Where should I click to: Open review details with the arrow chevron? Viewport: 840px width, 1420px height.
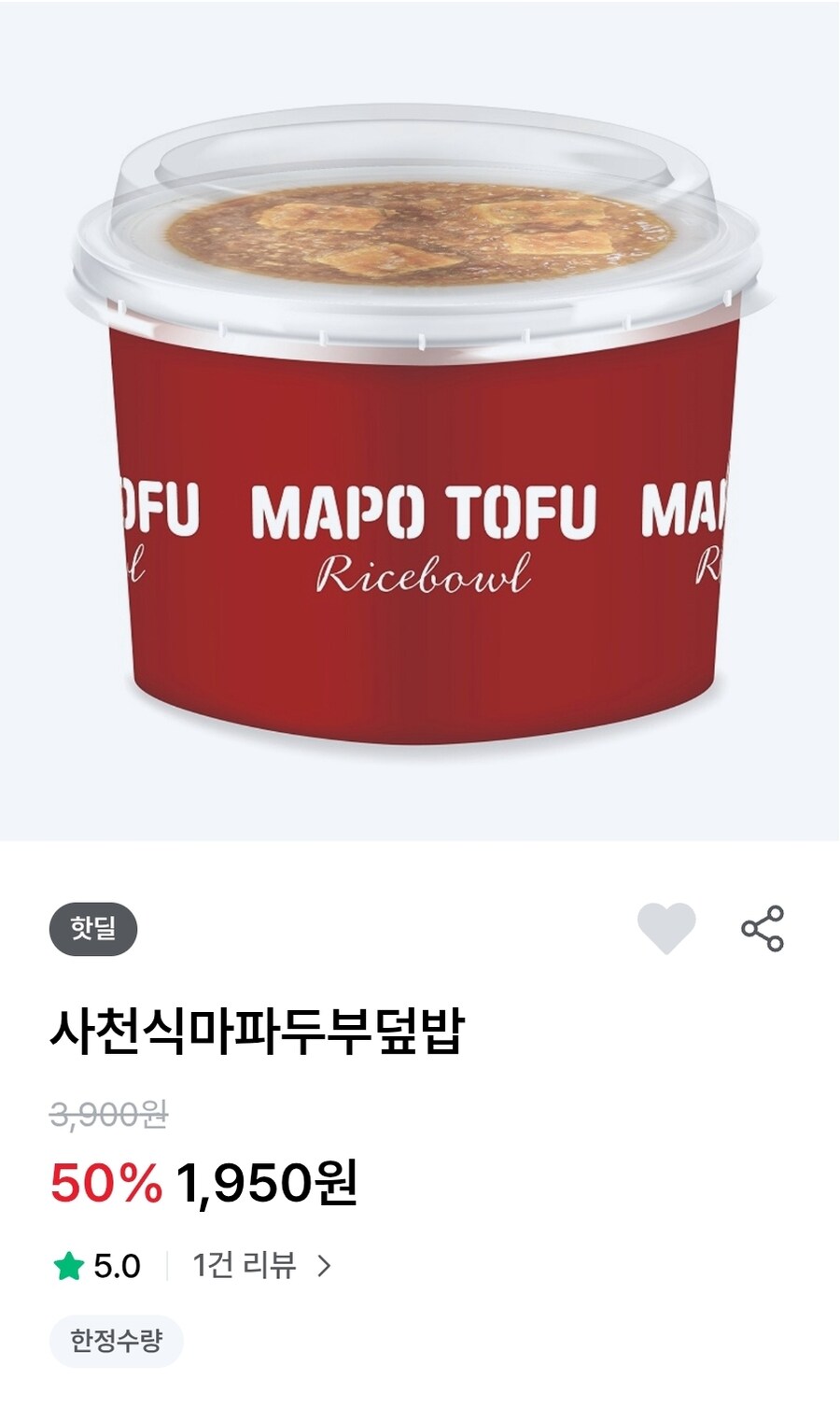tap(325, 1266)
